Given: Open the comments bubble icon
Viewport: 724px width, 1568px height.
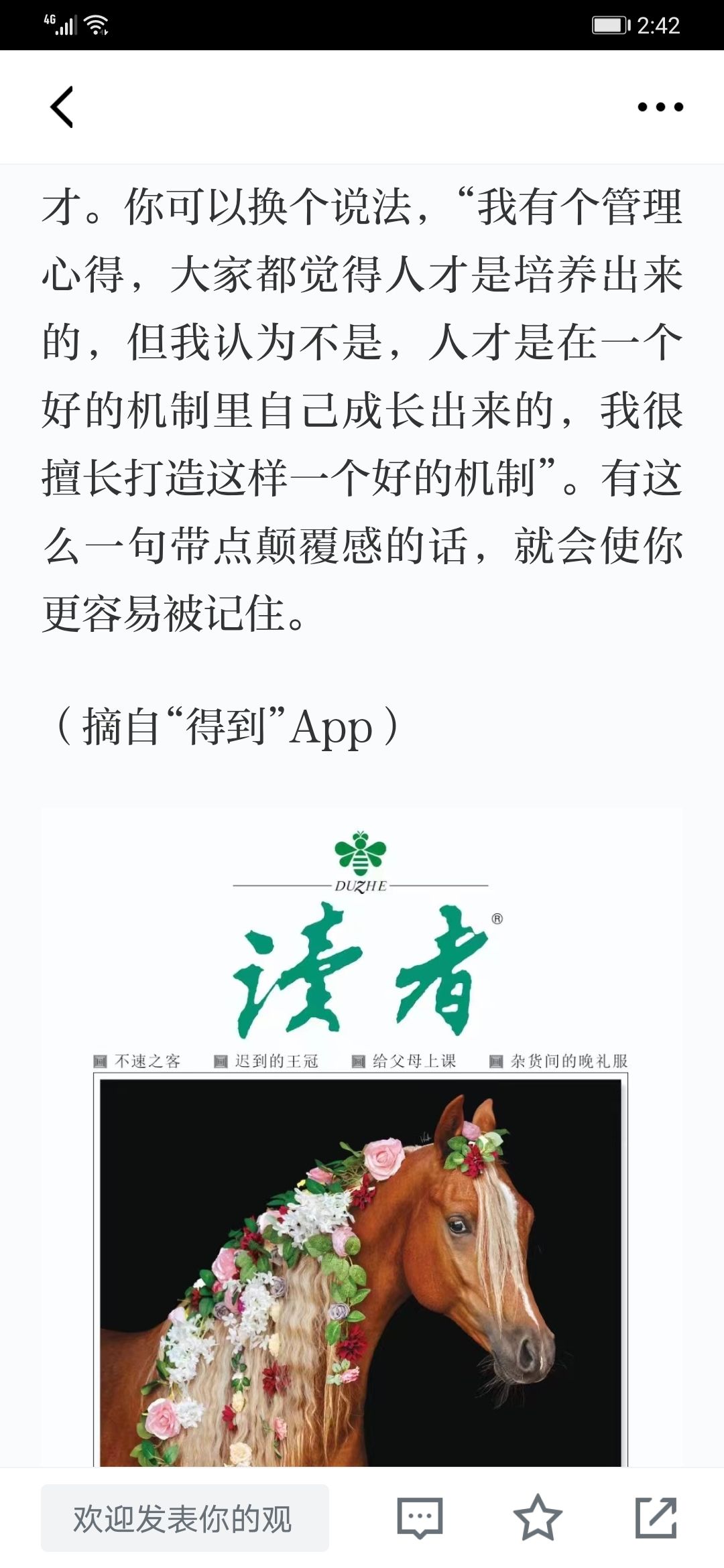Looking at the screenshot, I should (x=420, y=1518).
